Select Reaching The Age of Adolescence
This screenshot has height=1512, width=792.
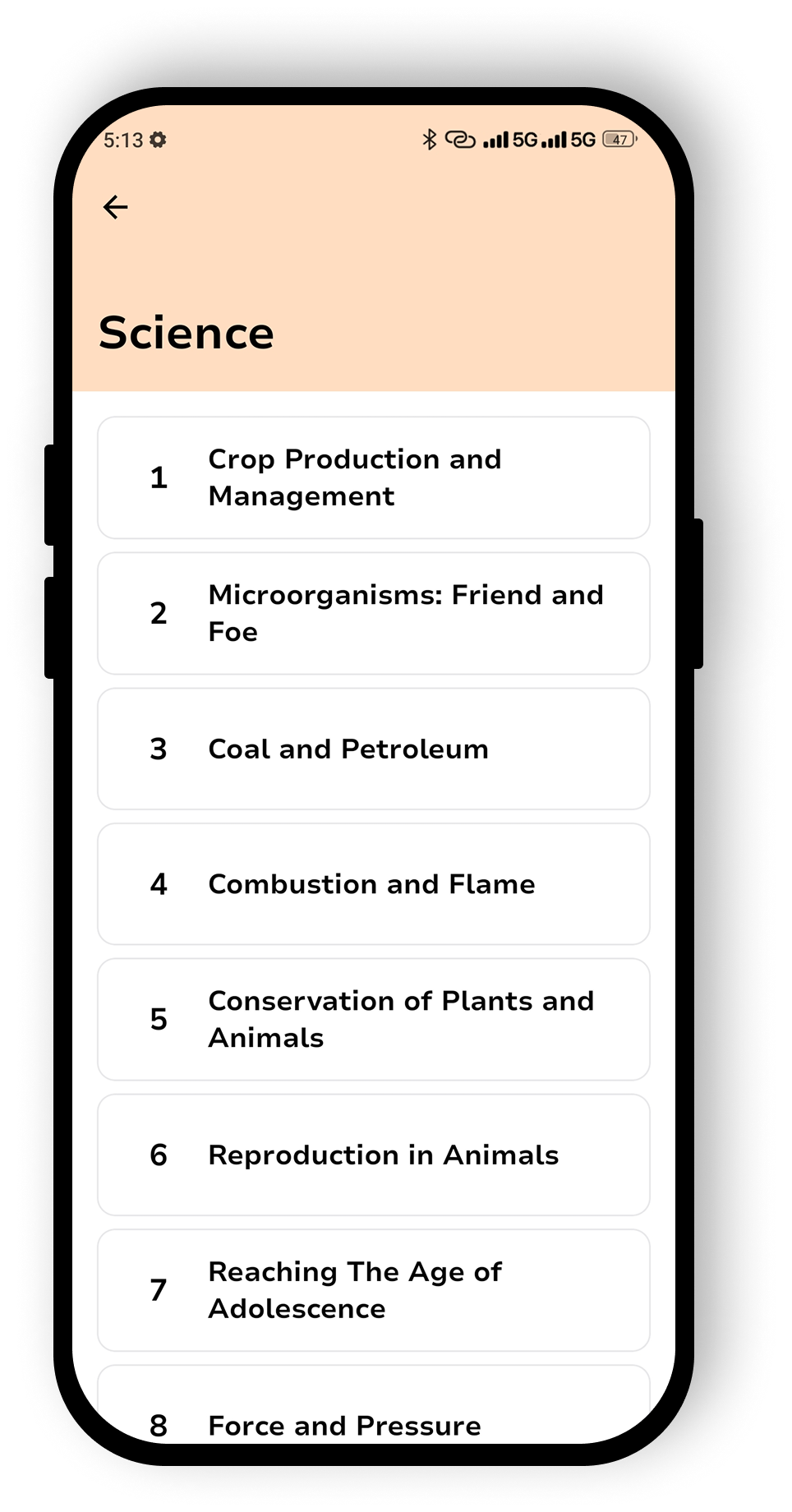373,1290
